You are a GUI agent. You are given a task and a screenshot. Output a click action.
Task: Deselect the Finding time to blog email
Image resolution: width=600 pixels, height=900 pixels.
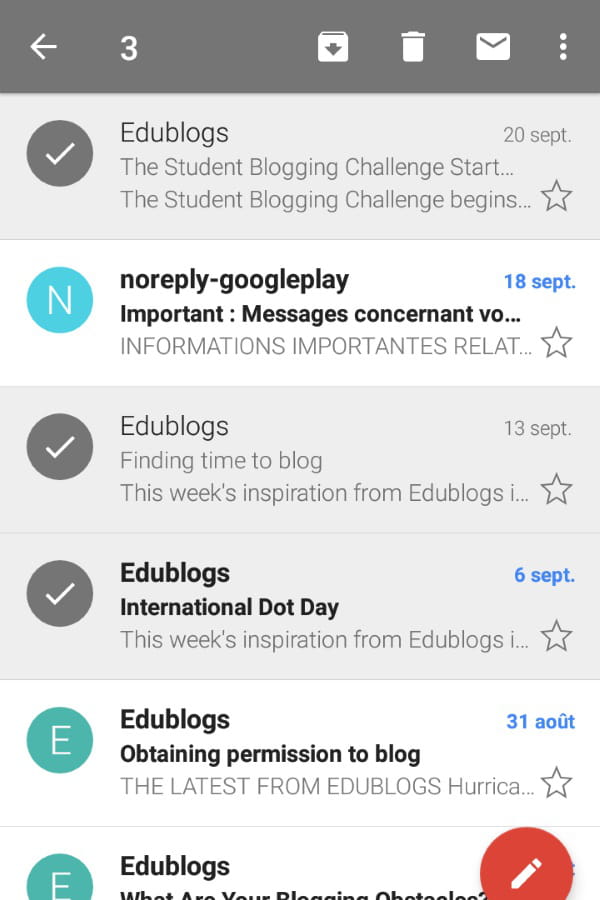click(x=60, y=447)
